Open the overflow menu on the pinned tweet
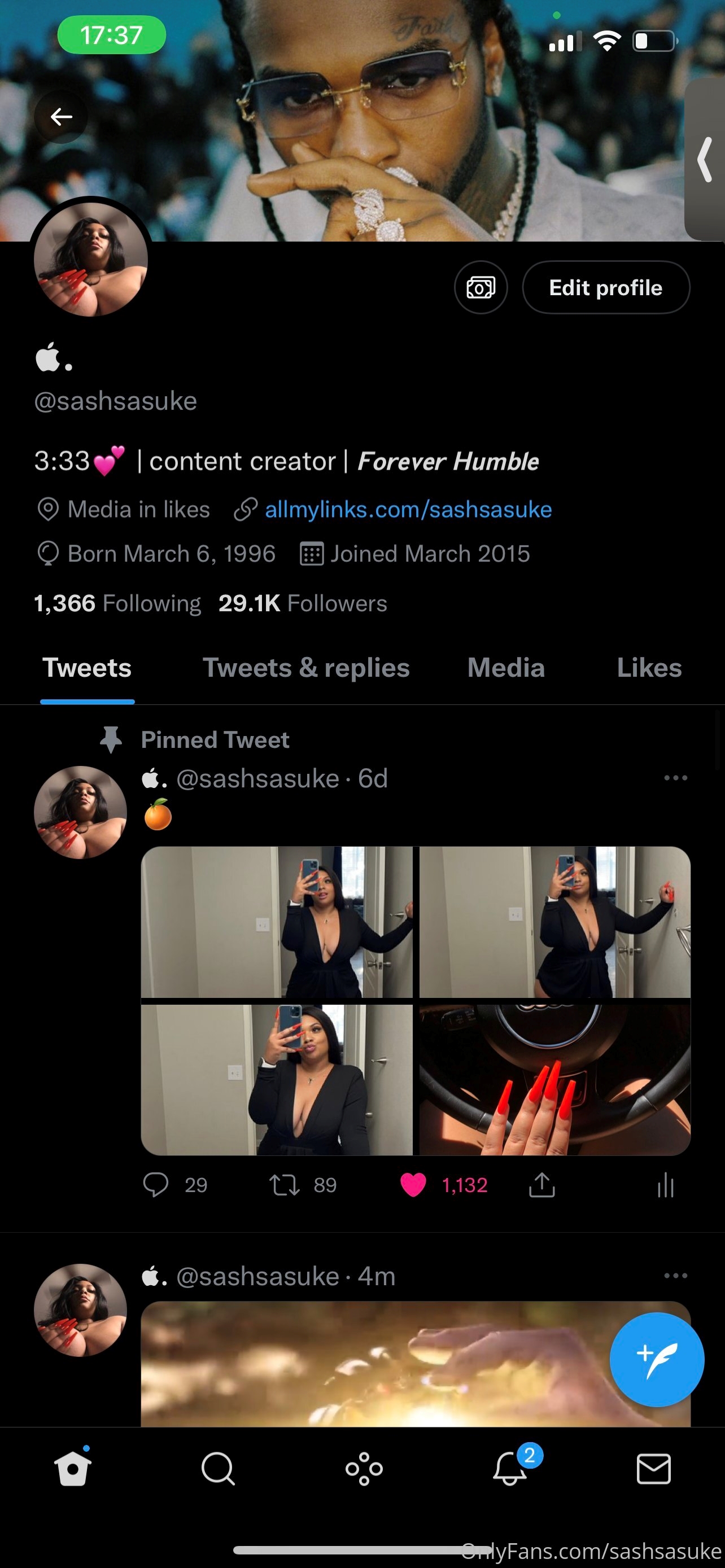 pyautogui.click(x=676, y=778)
